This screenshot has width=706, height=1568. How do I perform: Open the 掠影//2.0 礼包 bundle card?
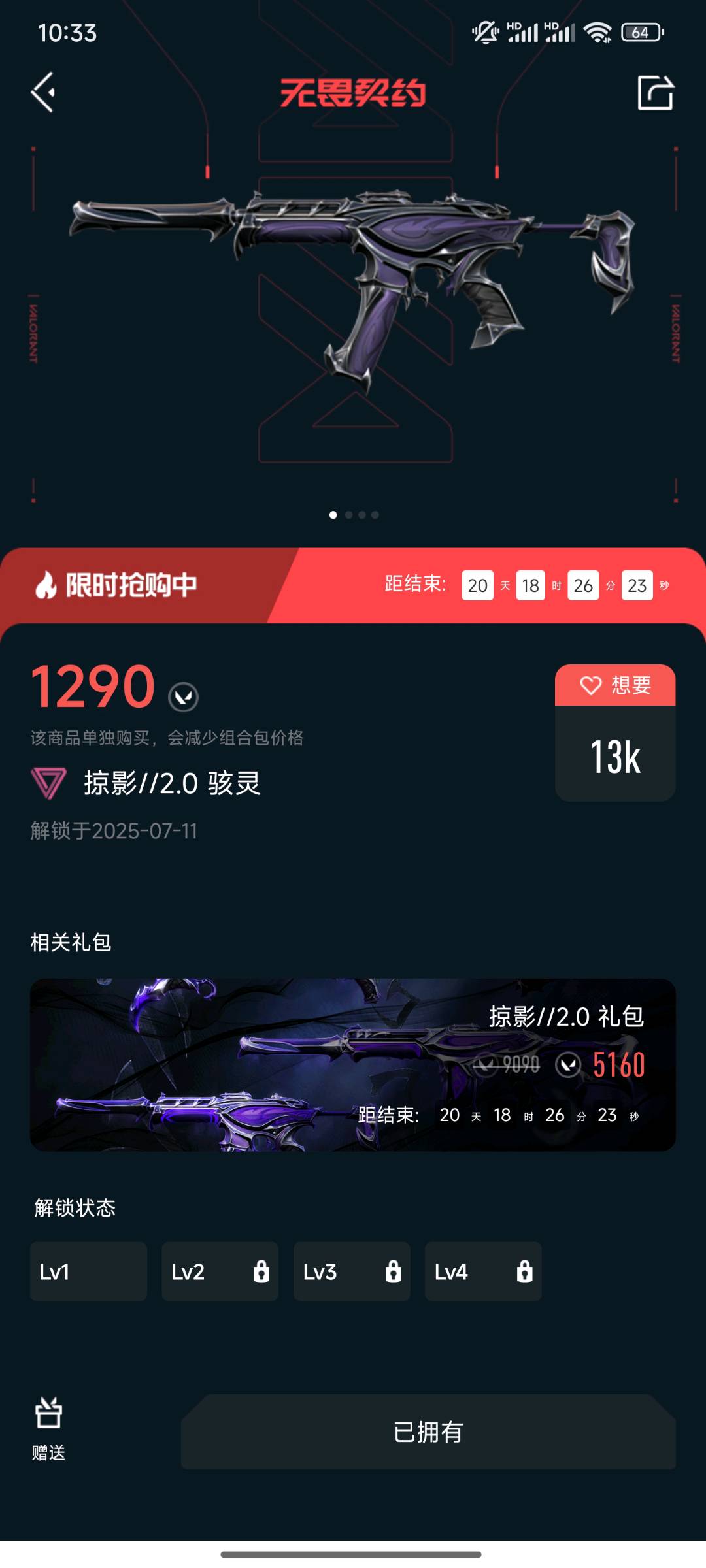tap(353, 1064)
